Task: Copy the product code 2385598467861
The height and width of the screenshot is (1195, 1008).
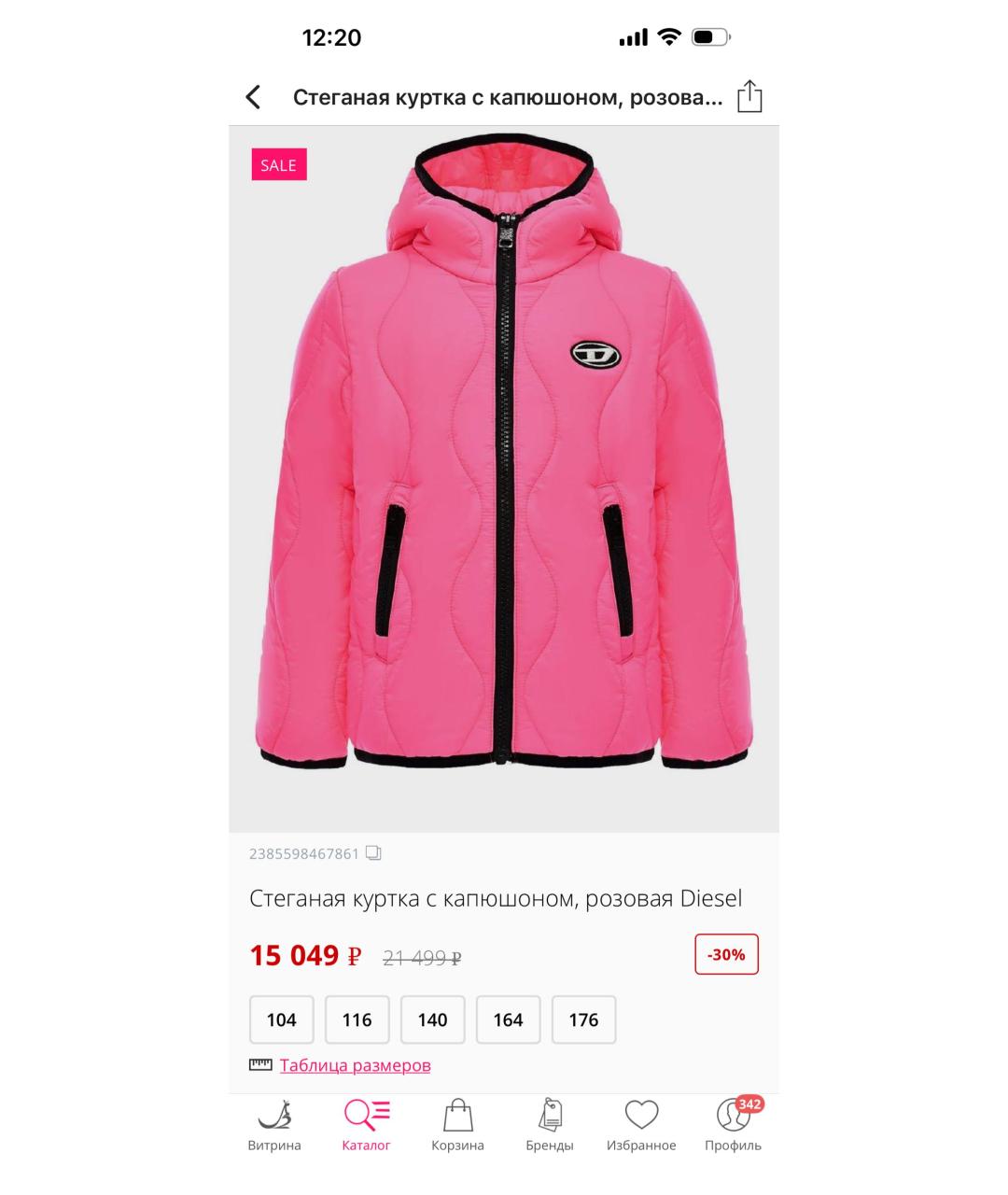Action: 373,853
